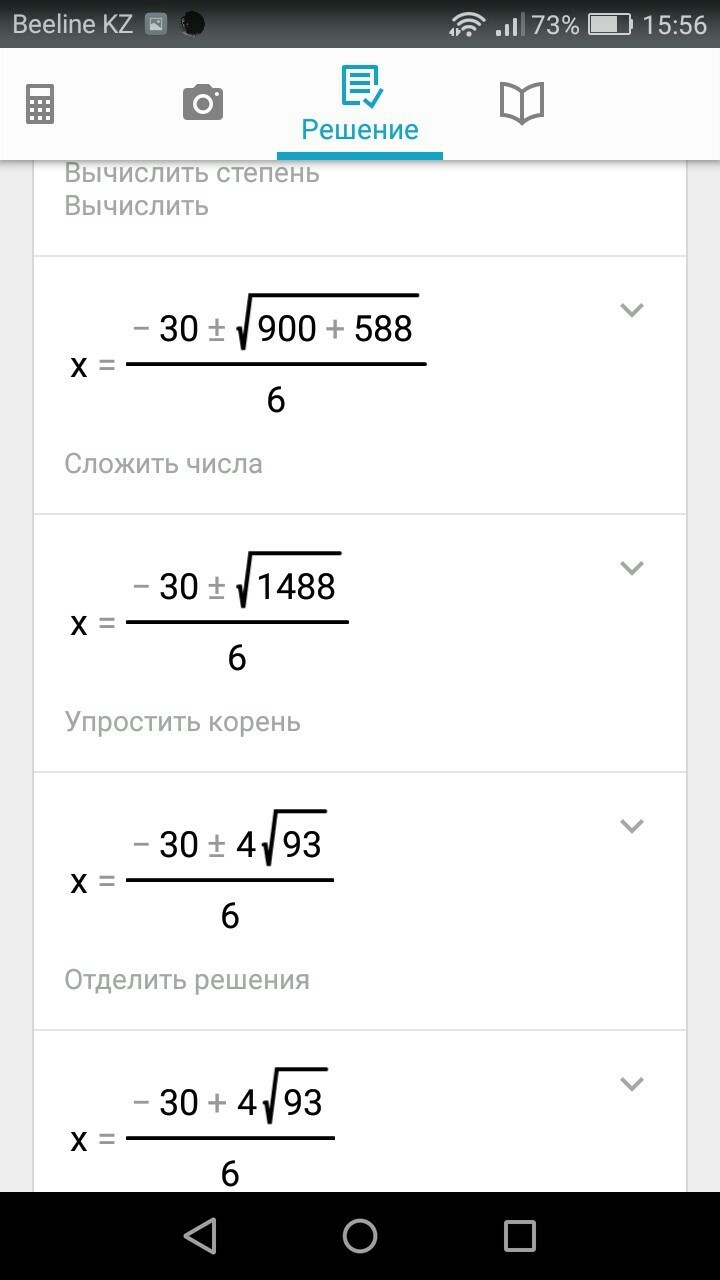Go back using the system back button
Screen dimensions: 720x1280
click(x=200, y=1236)
